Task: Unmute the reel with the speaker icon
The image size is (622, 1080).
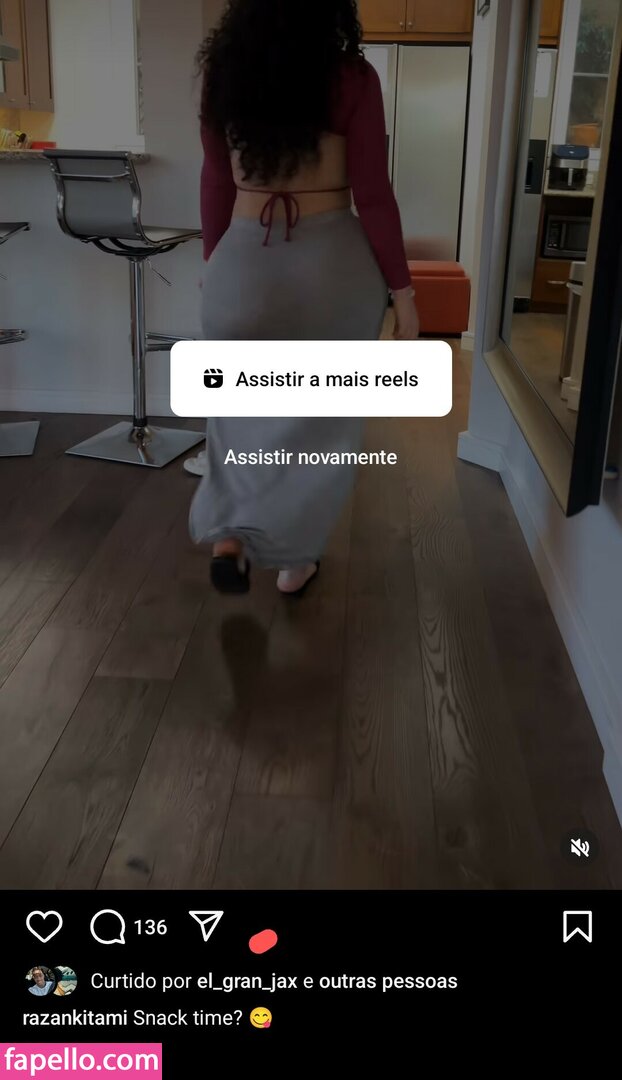Action: (579, 848)
